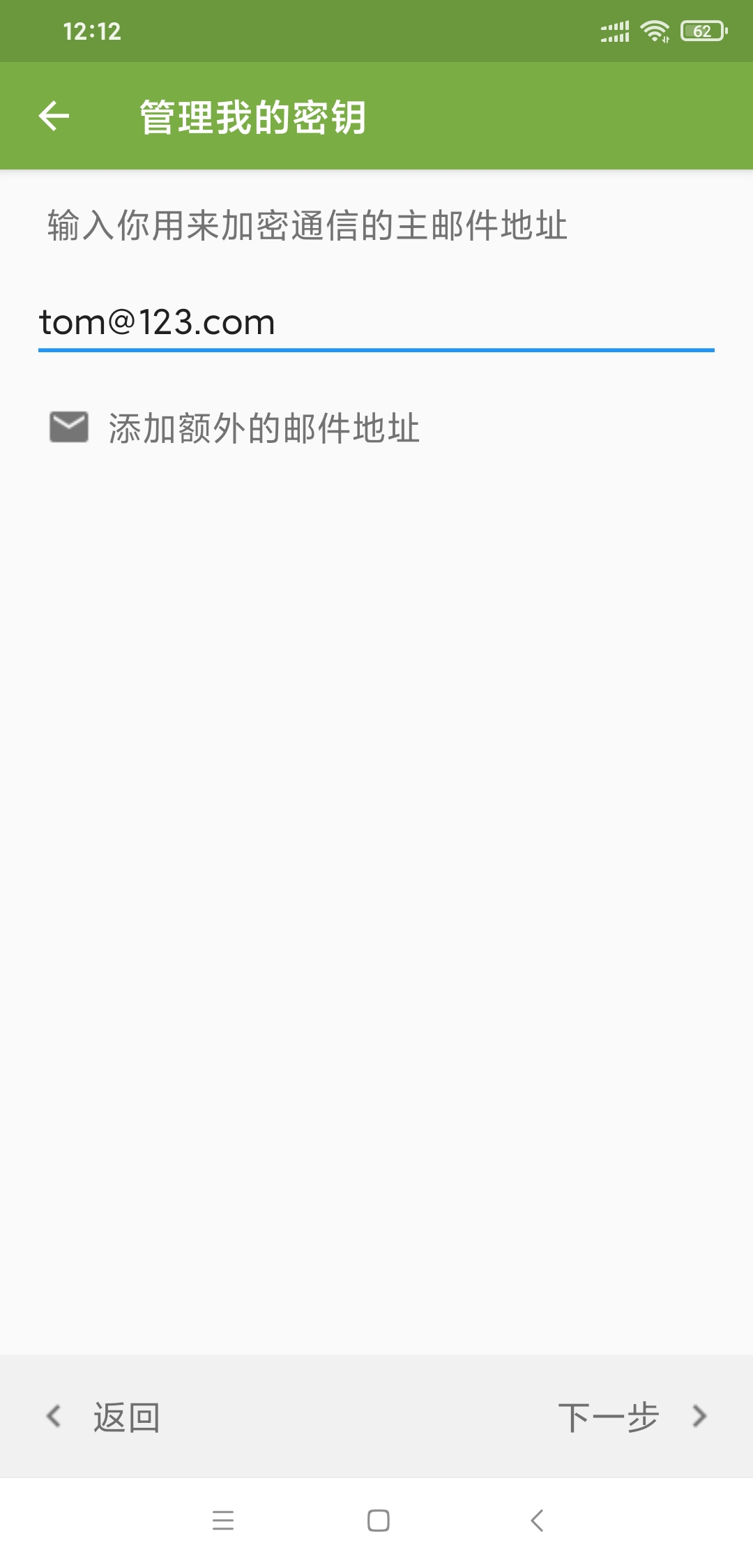Edit the main email address field
The image size is (753, 1568).
point(376,322)
